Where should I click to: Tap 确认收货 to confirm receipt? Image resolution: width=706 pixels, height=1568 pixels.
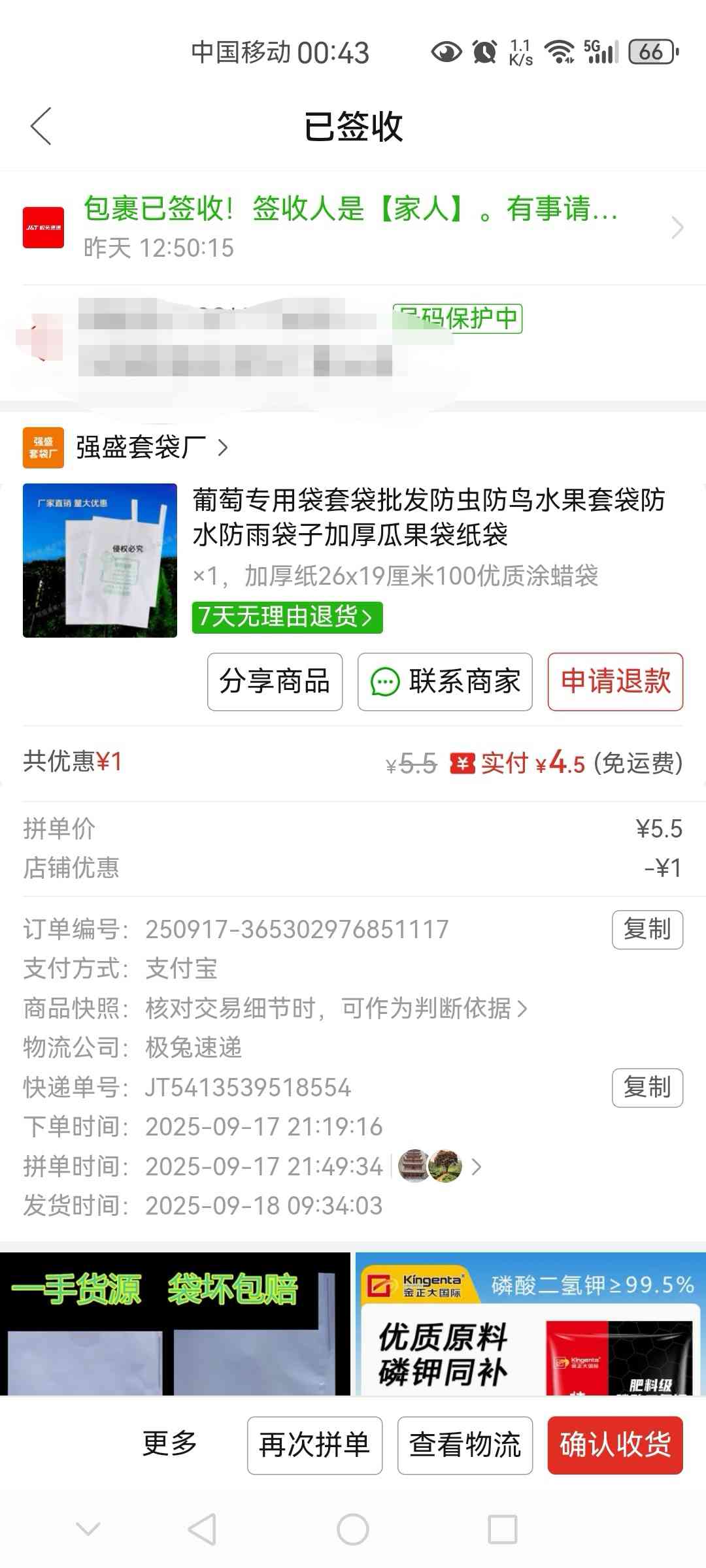click(x=614, y=1445)
